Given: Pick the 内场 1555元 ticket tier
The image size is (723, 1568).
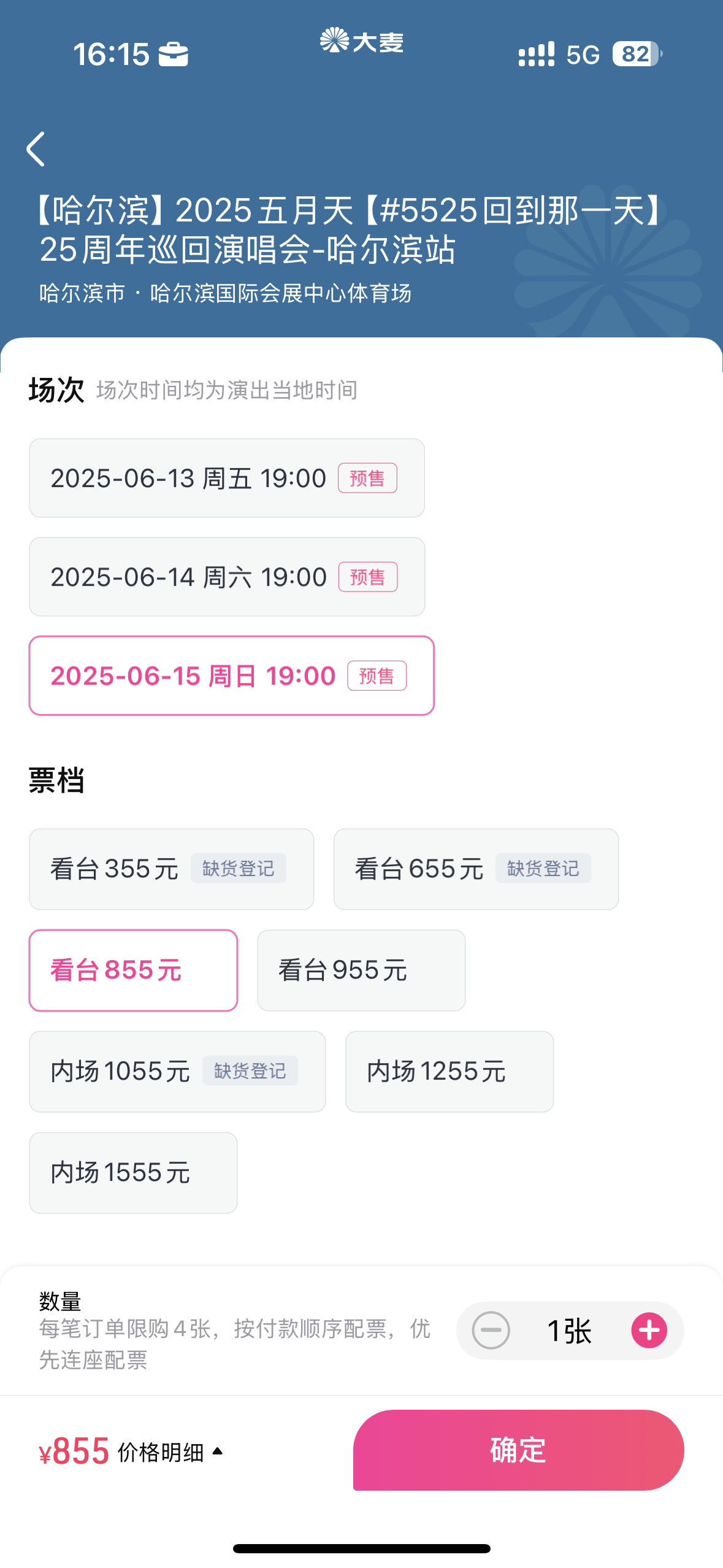Looking at the screenshot, I should (134, 1172).
